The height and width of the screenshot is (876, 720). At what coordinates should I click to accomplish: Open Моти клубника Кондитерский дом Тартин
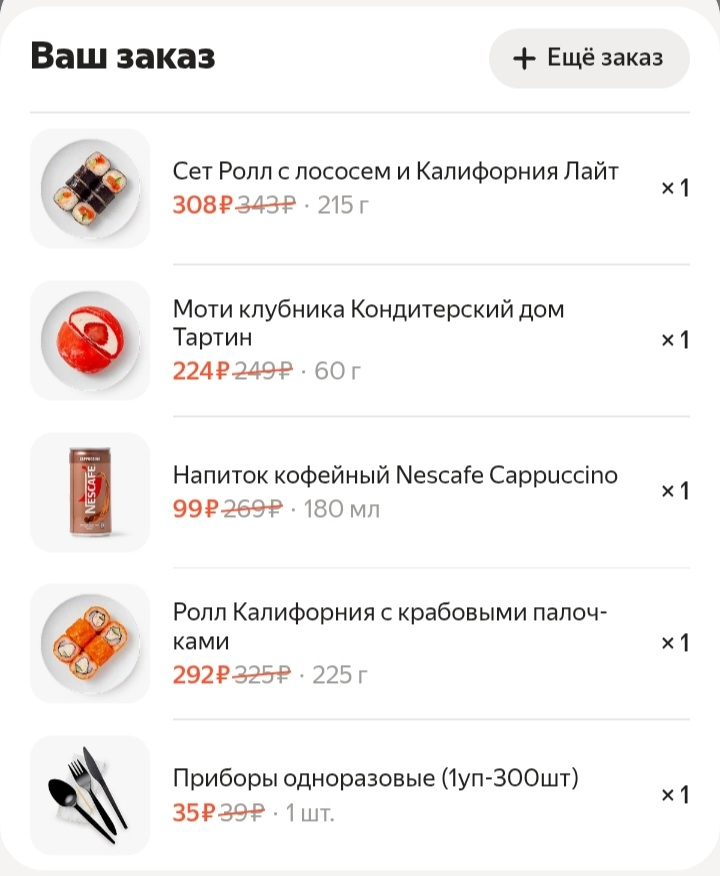[x=360, y=340]
